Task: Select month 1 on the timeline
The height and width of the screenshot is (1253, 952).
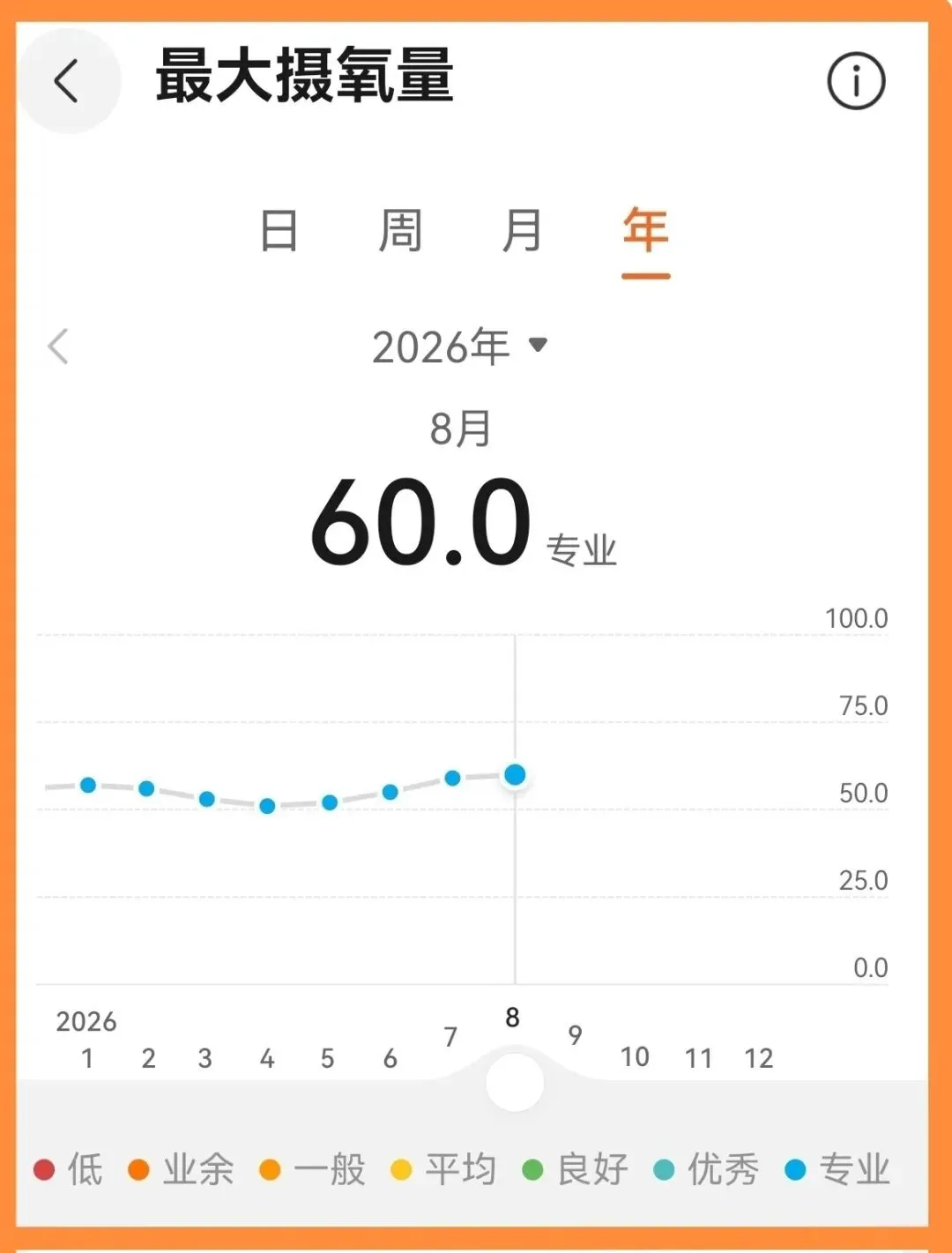Action: [x=87, y=1058]
